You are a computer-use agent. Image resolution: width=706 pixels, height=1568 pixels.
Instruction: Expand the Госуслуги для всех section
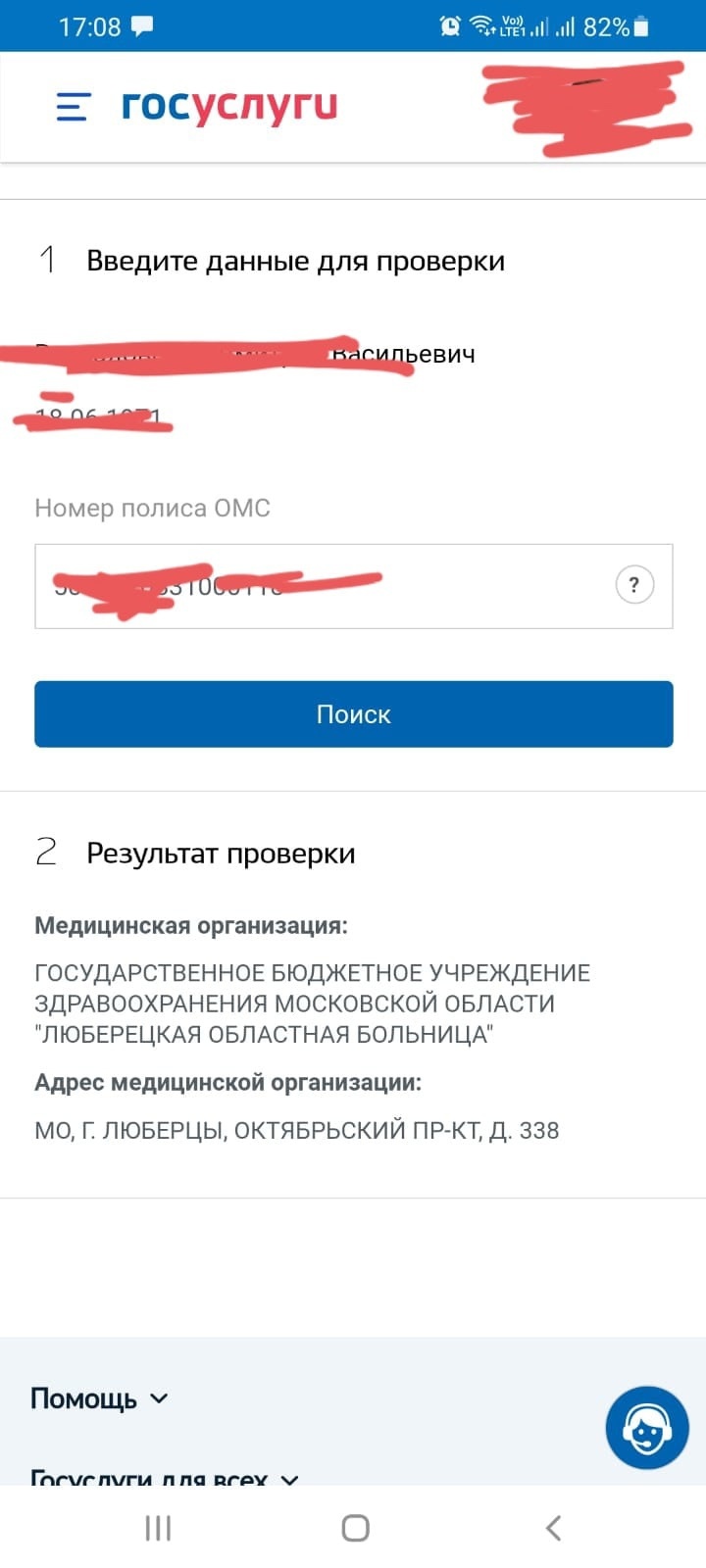click(164, 1477)
